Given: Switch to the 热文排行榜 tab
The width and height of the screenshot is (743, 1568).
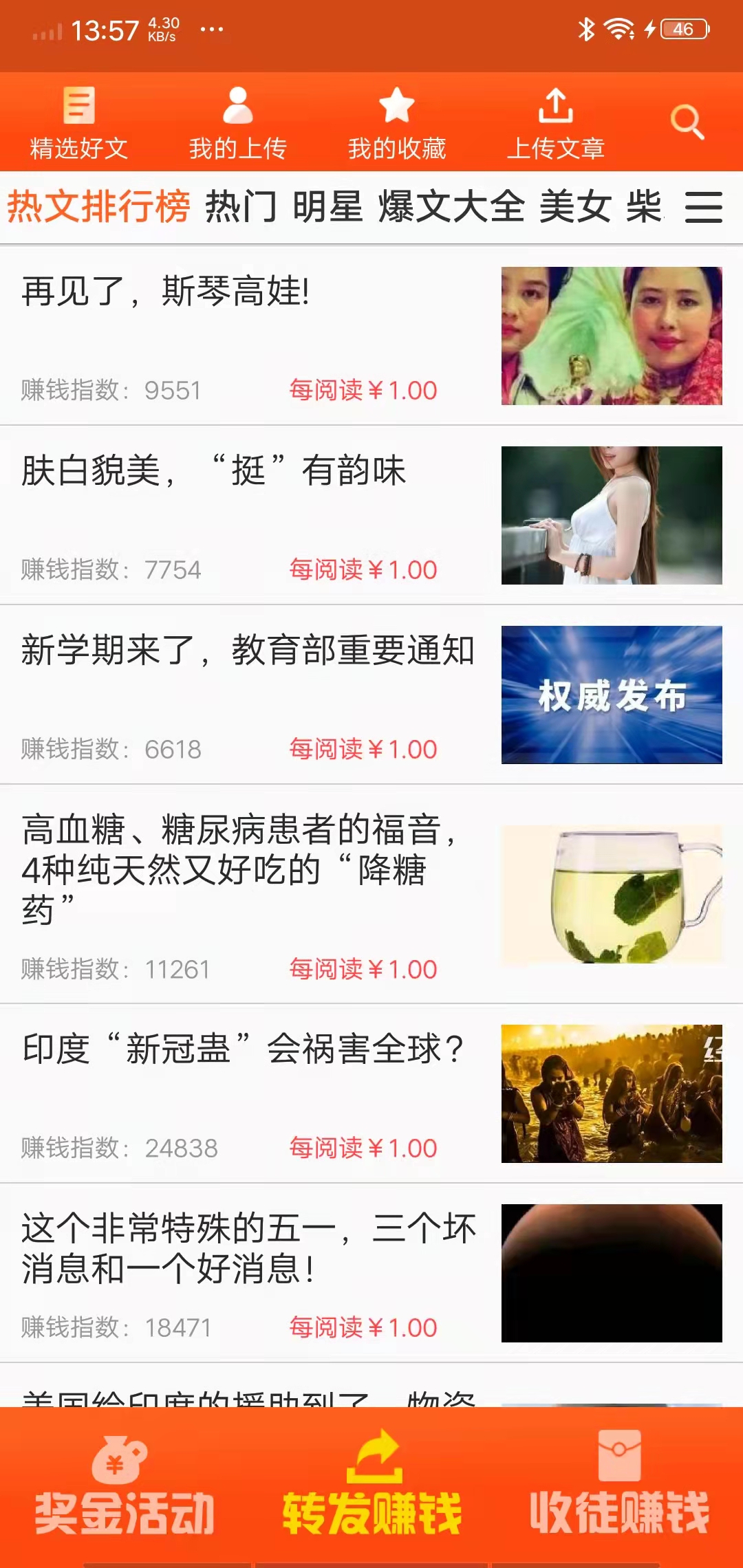Looking at the screenshot, I should (x=98, y=206).
